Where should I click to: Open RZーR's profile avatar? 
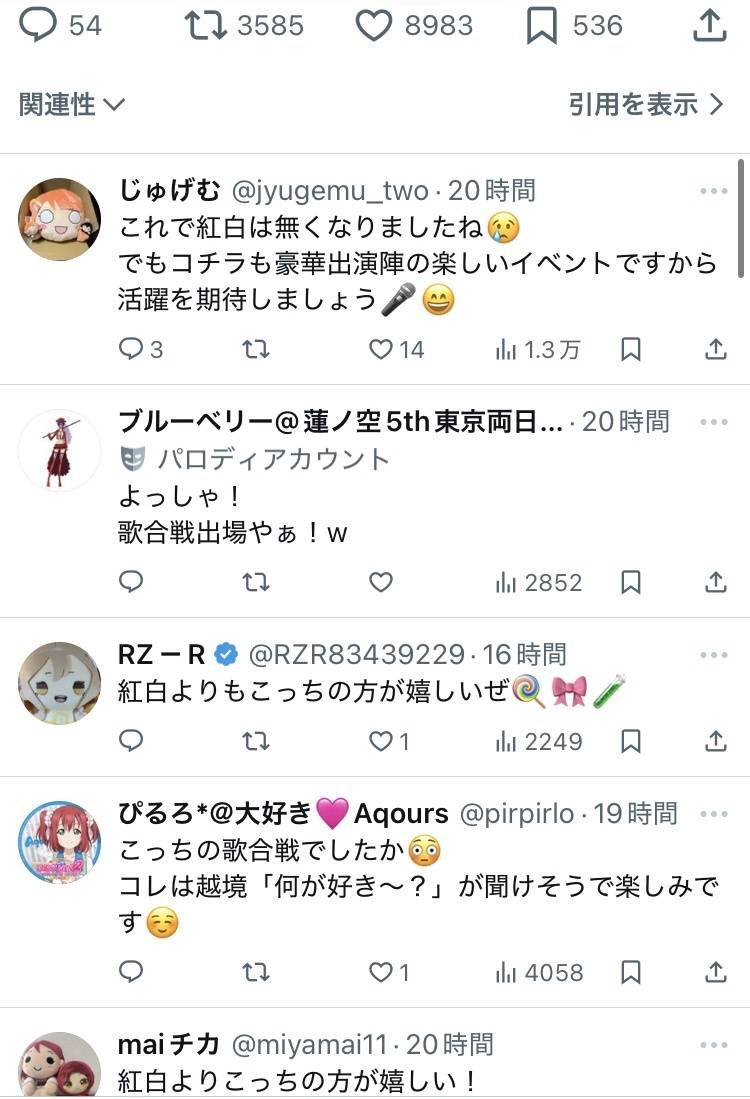tap(59, 683)
